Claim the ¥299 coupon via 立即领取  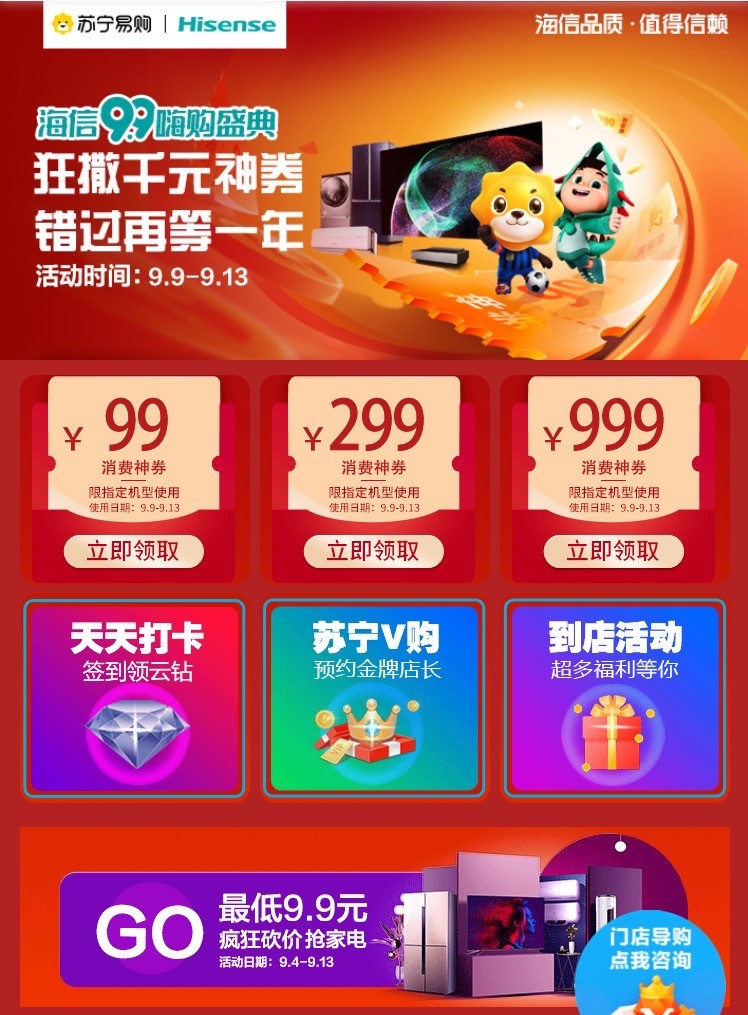373,551
